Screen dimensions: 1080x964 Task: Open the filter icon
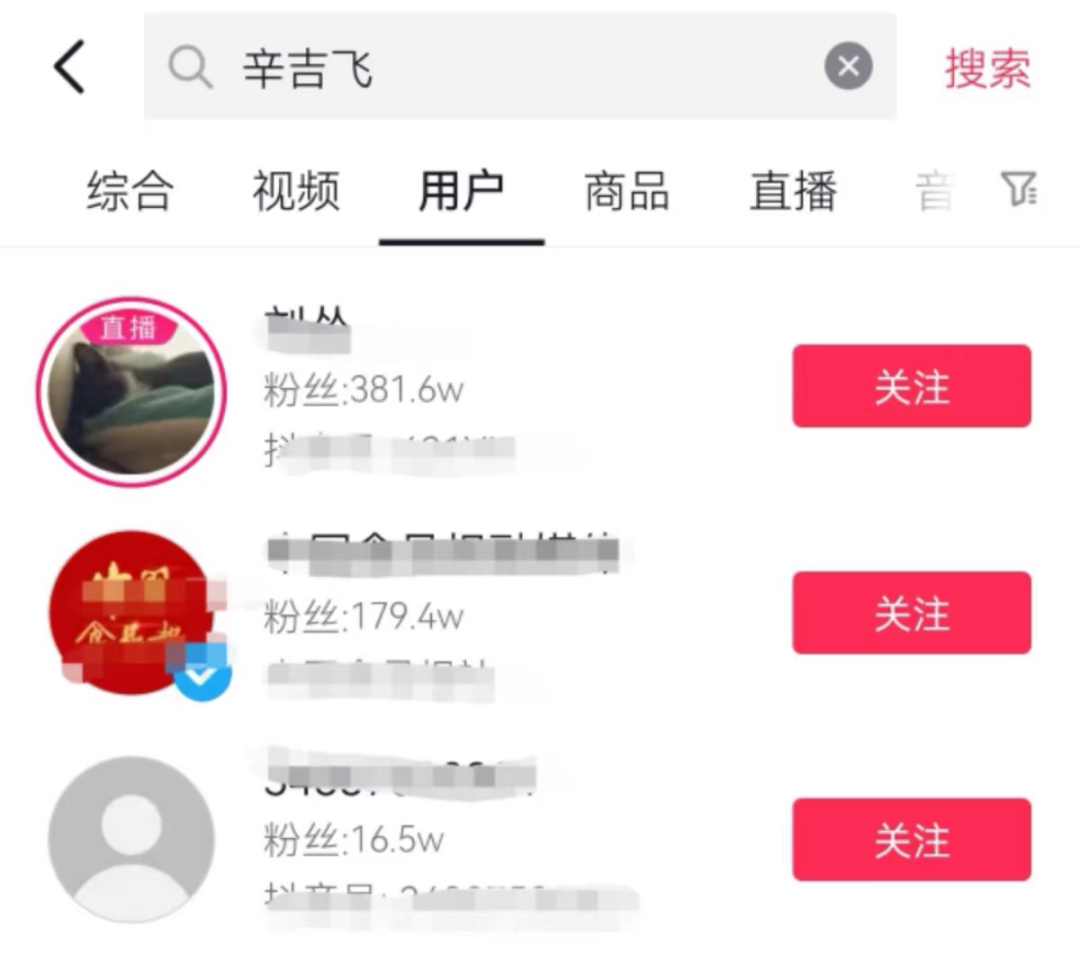point(1019,188)
